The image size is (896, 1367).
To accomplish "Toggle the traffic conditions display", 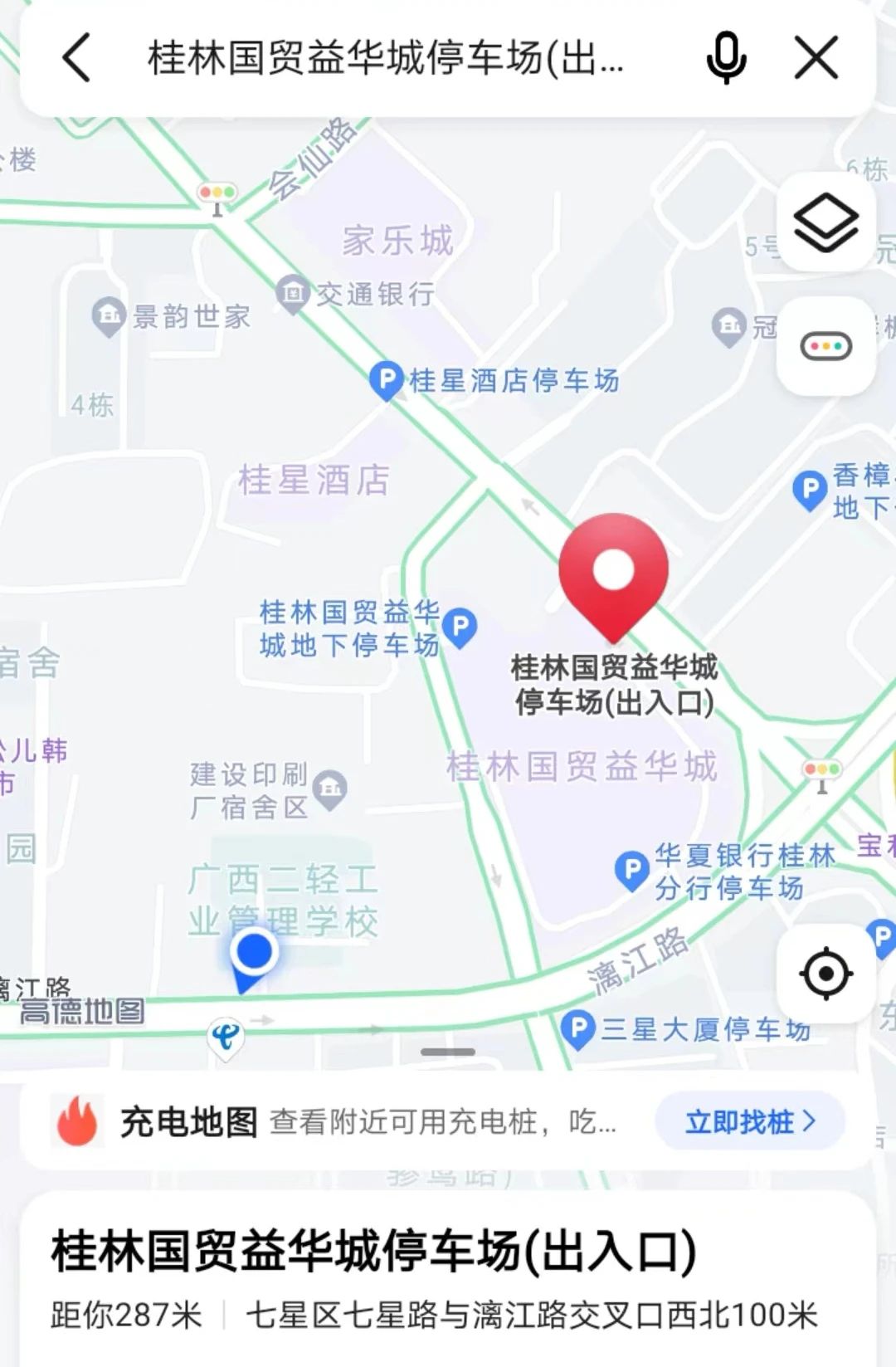I will (x=825, y=345).
